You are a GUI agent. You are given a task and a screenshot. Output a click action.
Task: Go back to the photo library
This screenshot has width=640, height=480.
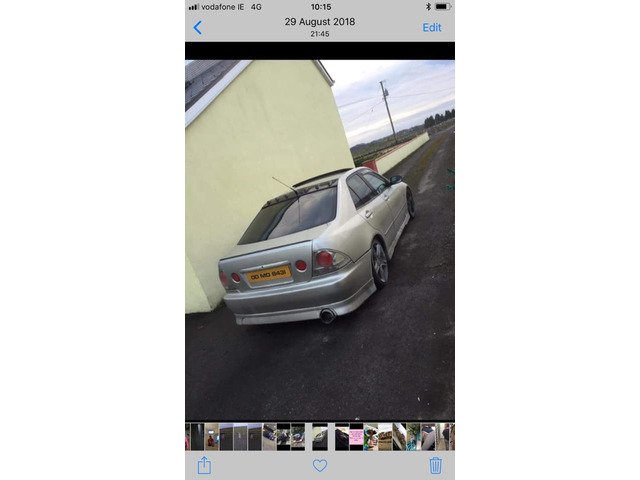[197, 28]
